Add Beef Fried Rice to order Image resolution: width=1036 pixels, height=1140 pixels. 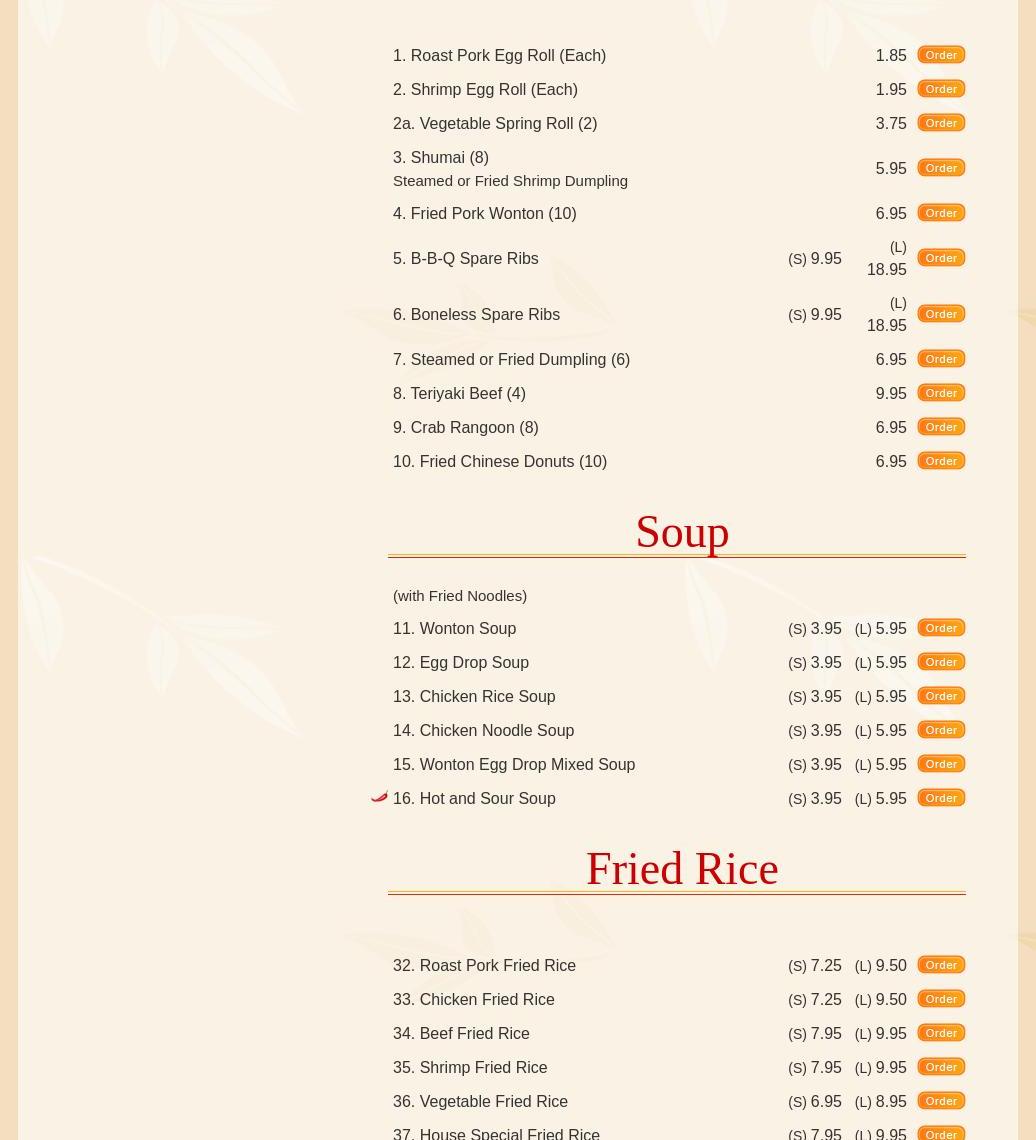pos(941,1033)
